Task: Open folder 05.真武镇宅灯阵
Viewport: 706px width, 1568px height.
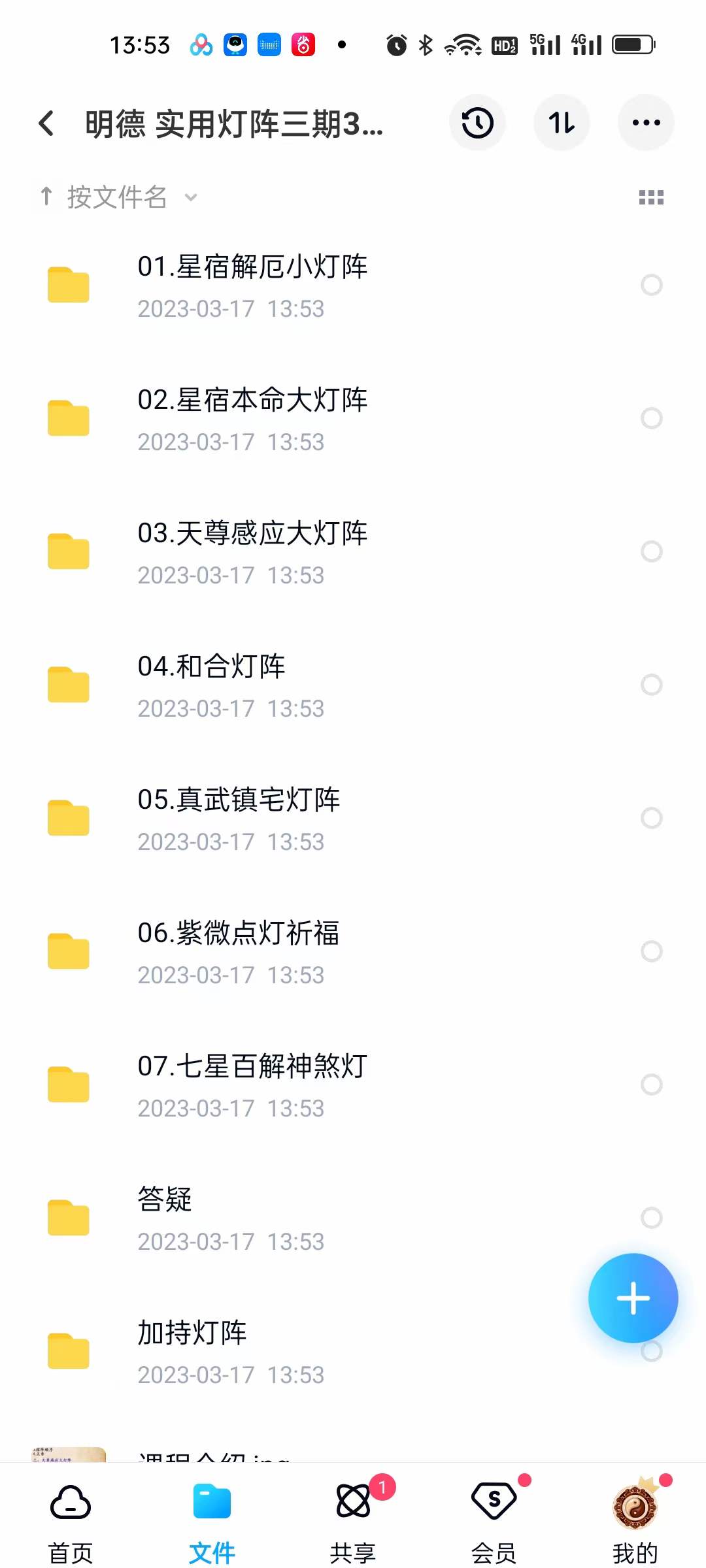Action: [x=239, y=819]
